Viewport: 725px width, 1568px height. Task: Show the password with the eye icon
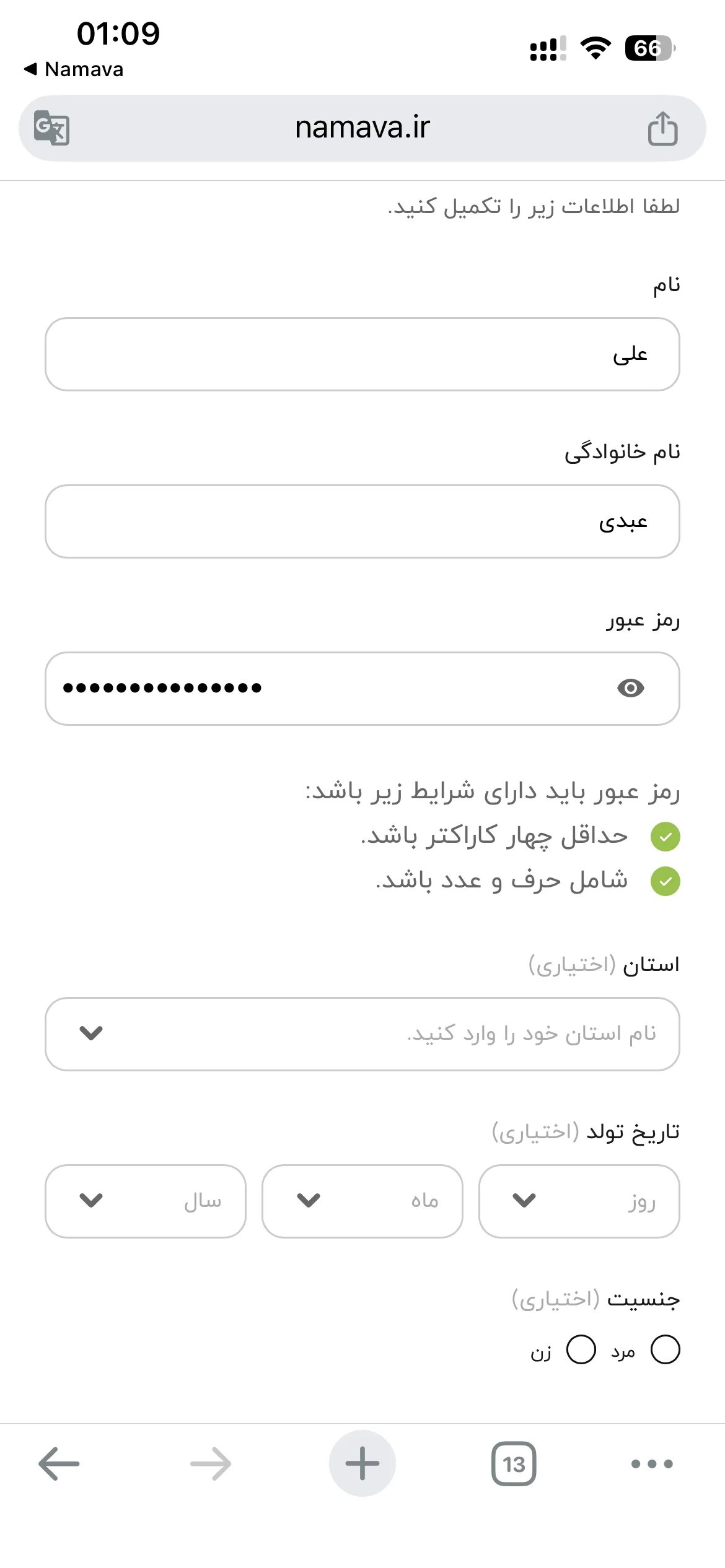[x=631, y=688]
